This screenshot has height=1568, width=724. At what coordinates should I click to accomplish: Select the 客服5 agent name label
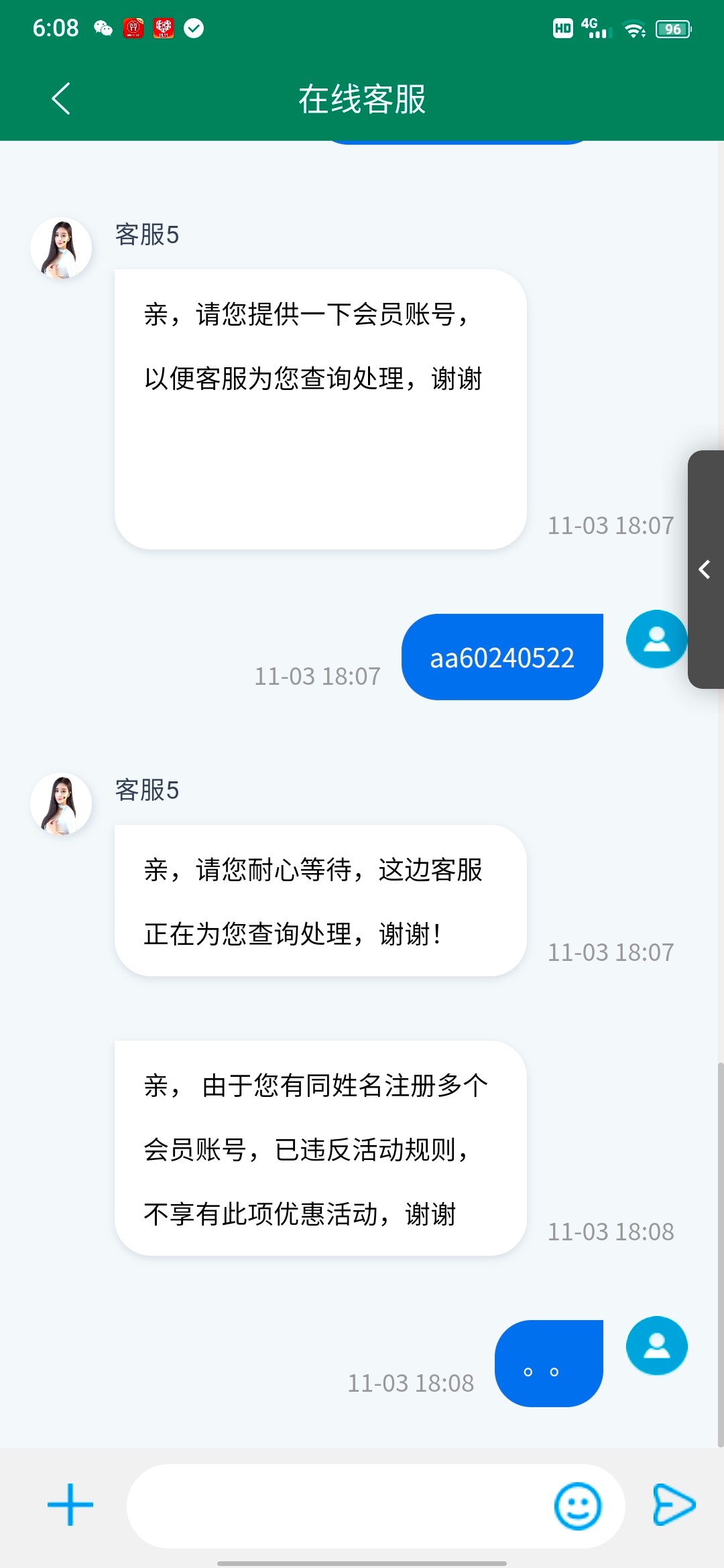pyautogui.click(x=145, y=236)
